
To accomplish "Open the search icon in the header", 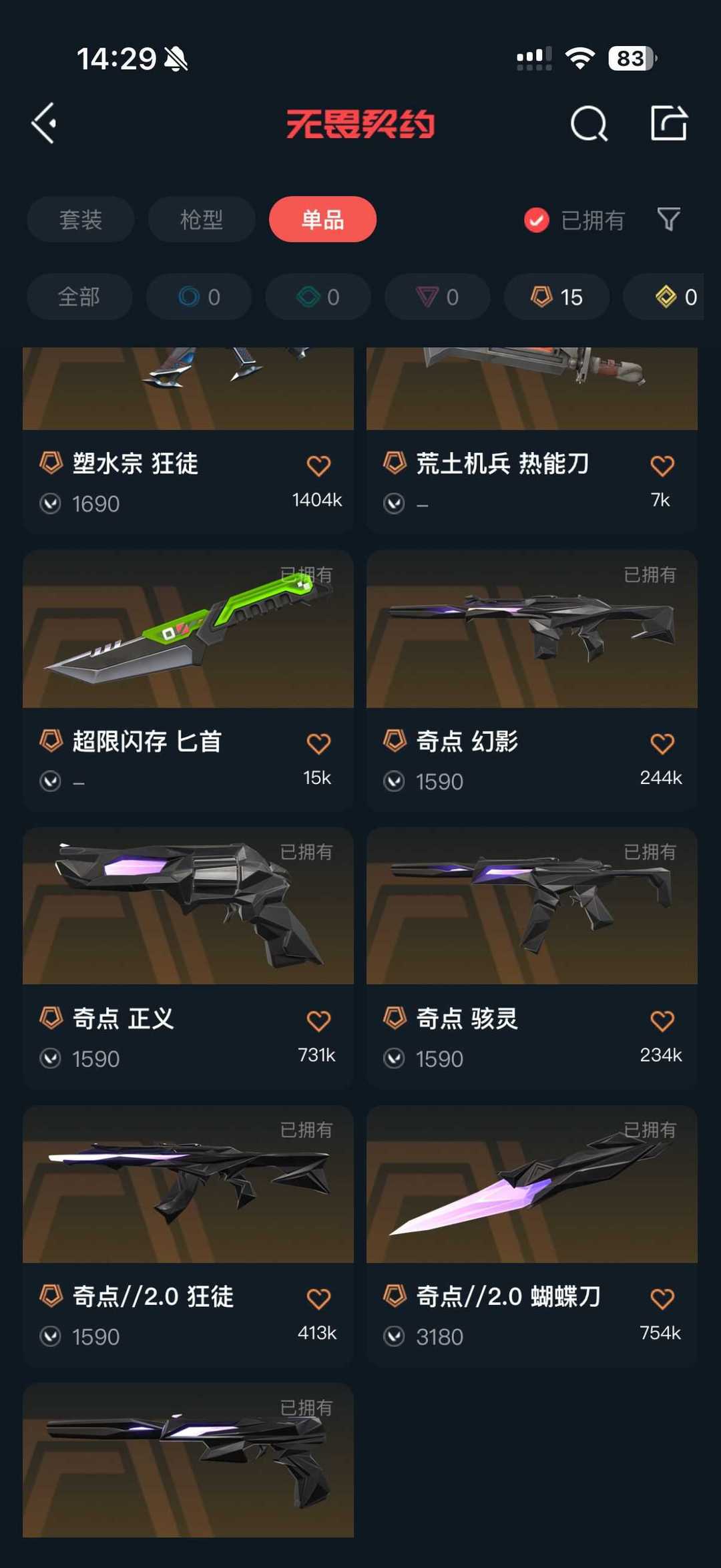I will [589, 124].
